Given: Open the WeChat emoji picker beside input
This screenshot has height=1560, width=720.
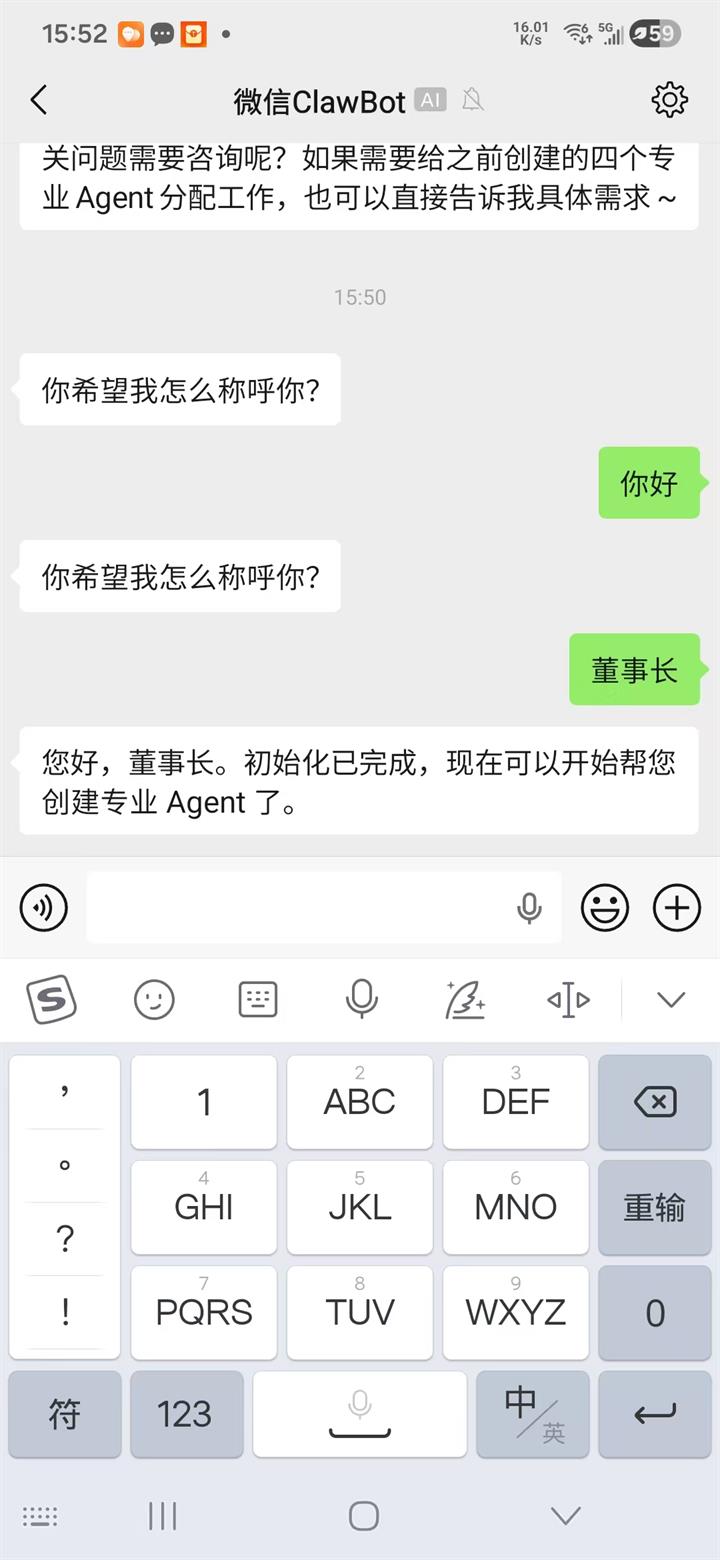Looking at the screenshot, I should (605, 907).
